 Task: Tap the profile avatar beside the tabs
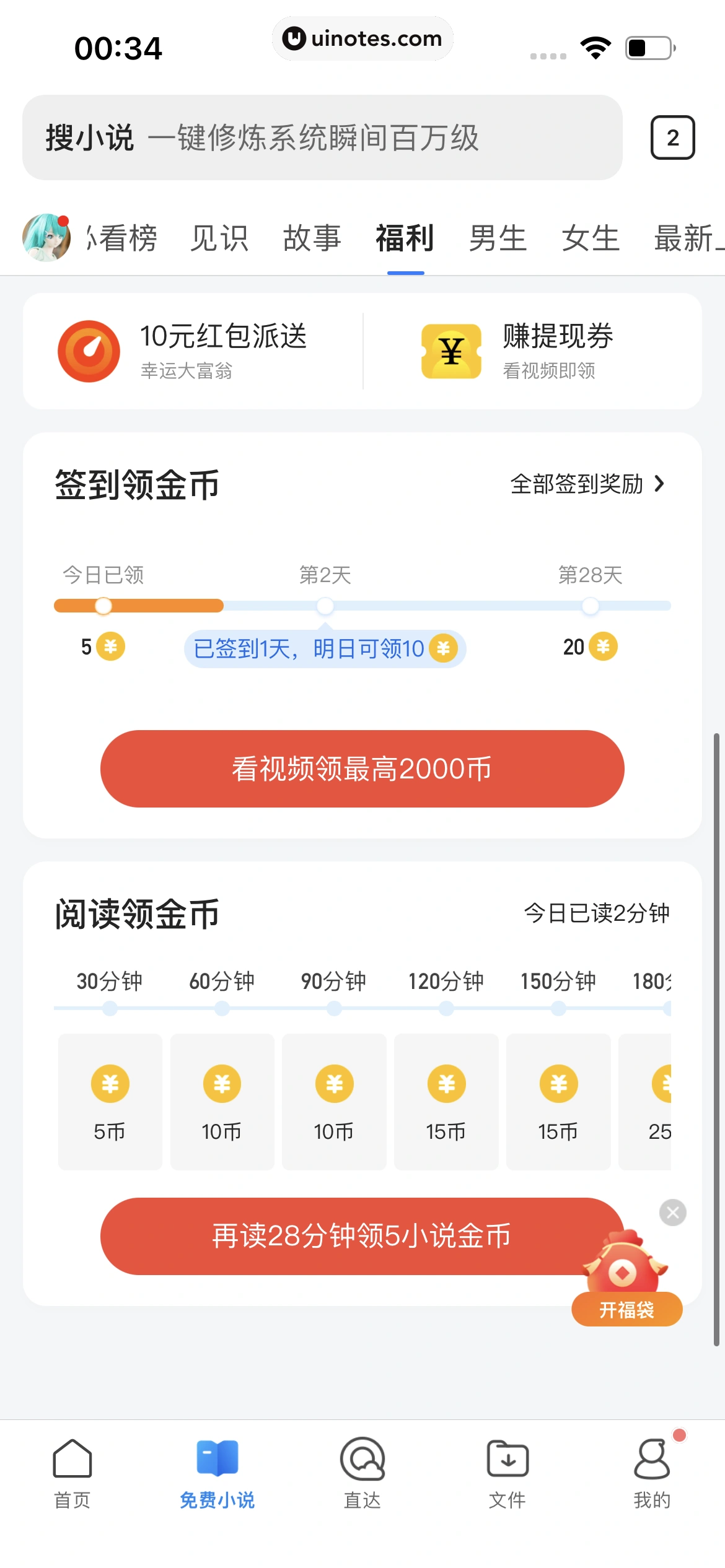click(46, 238)
